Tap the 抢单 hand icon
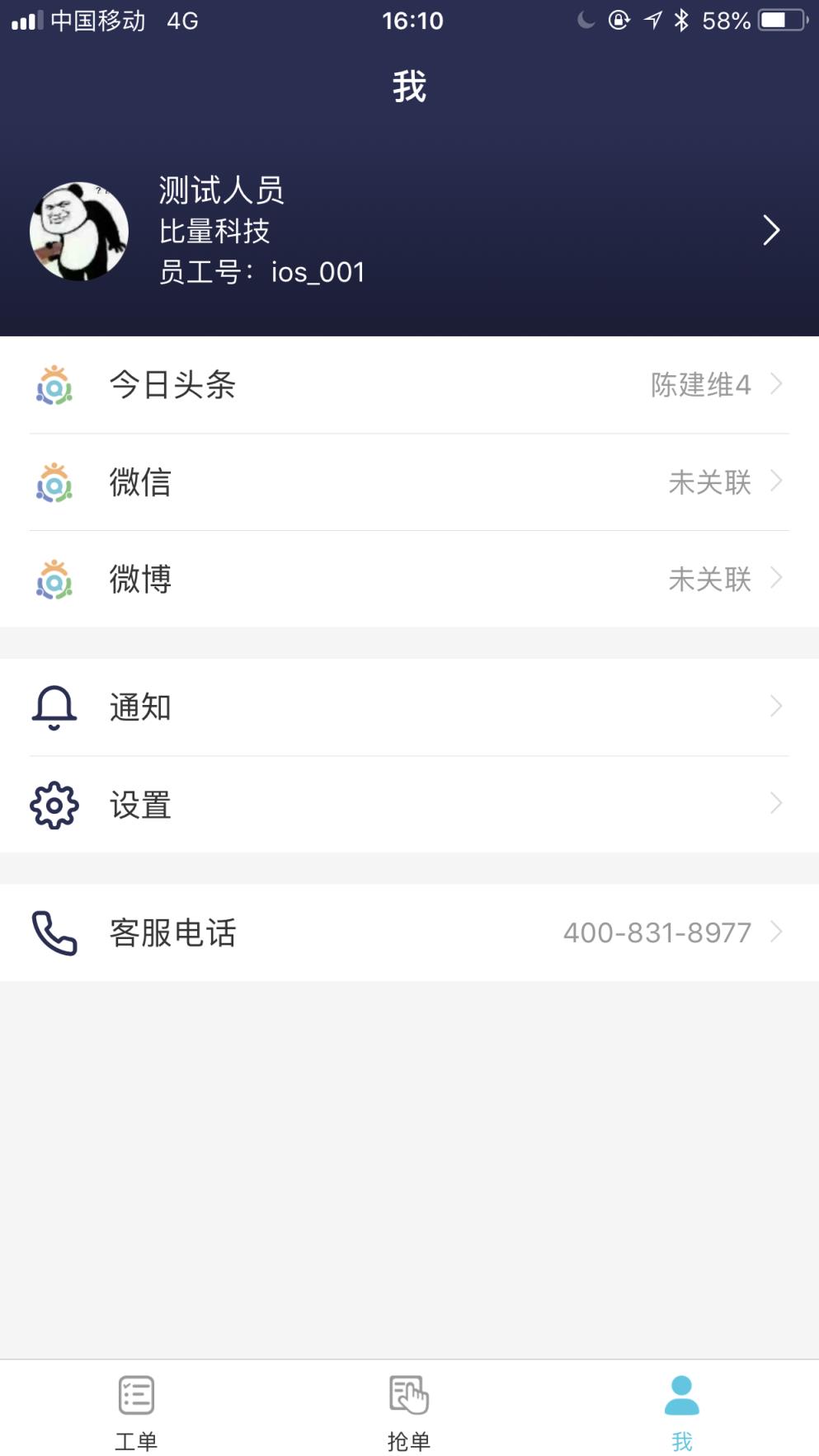 (409, 1394)
